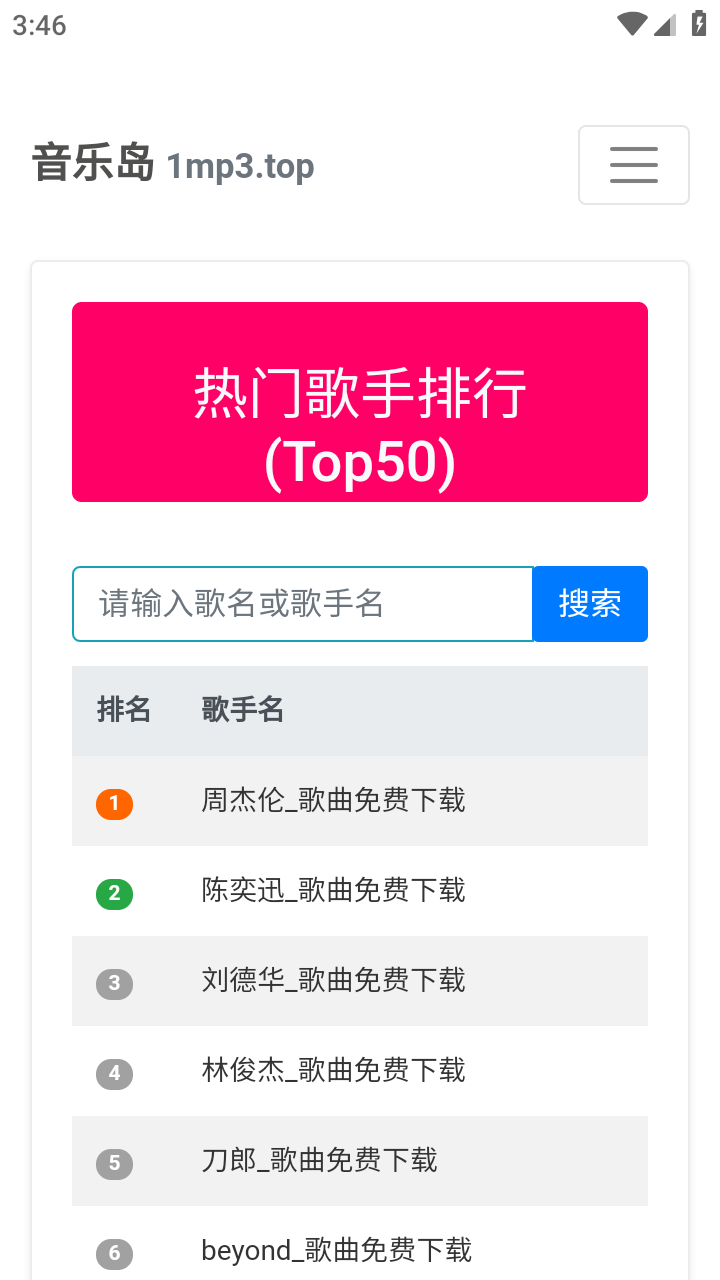
Task: Open 周杰伦_歌曲免费下载
Action: tap(334, 801)
